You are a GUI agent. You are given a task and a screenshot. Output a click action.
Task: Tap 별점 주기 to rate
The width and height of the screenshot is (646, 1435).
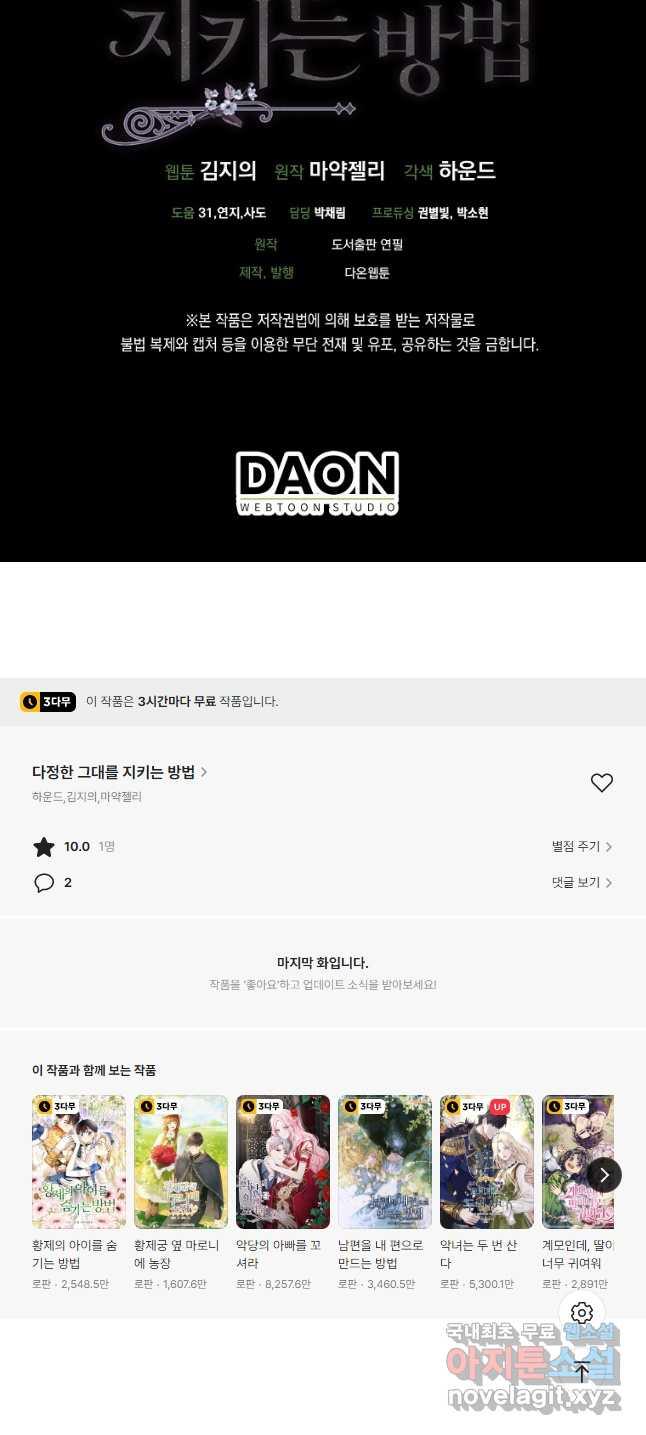tap(582, 847)
